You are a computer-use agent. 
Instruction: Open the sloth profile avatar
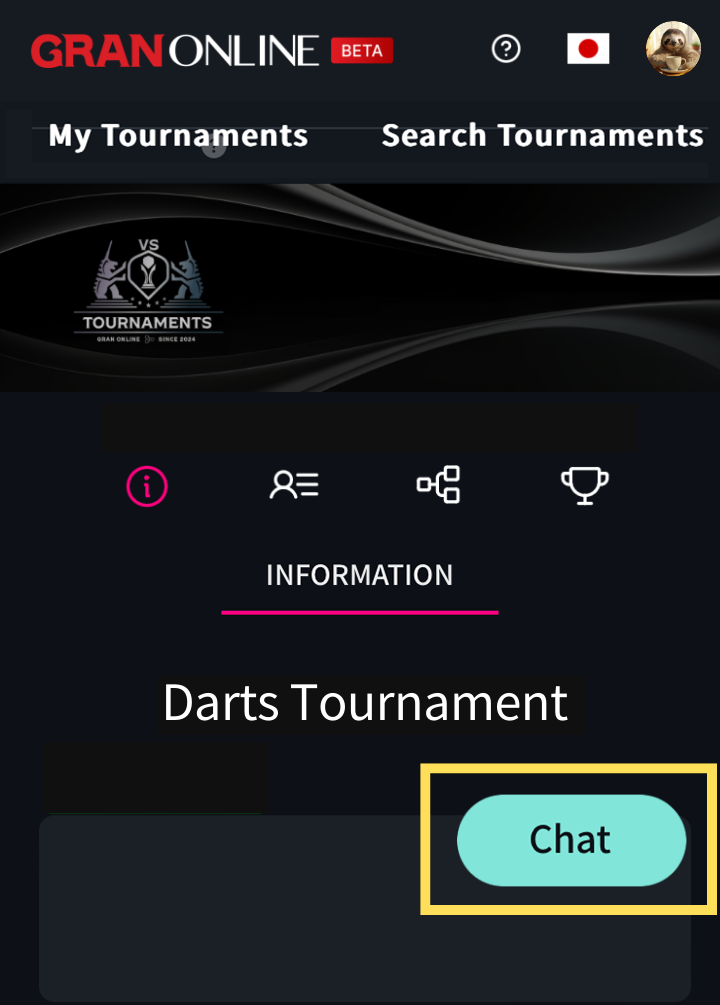pos(673,49)
